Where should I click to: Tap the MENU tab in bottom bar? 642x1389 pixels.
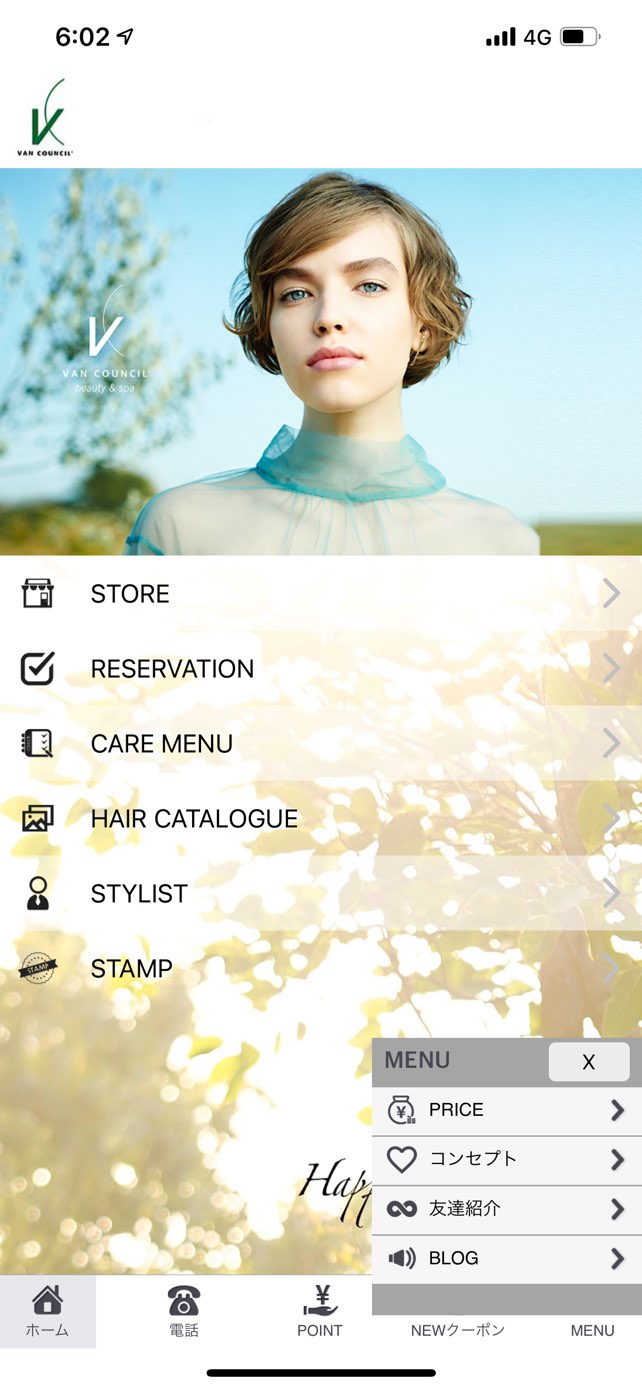[592, 1330]
